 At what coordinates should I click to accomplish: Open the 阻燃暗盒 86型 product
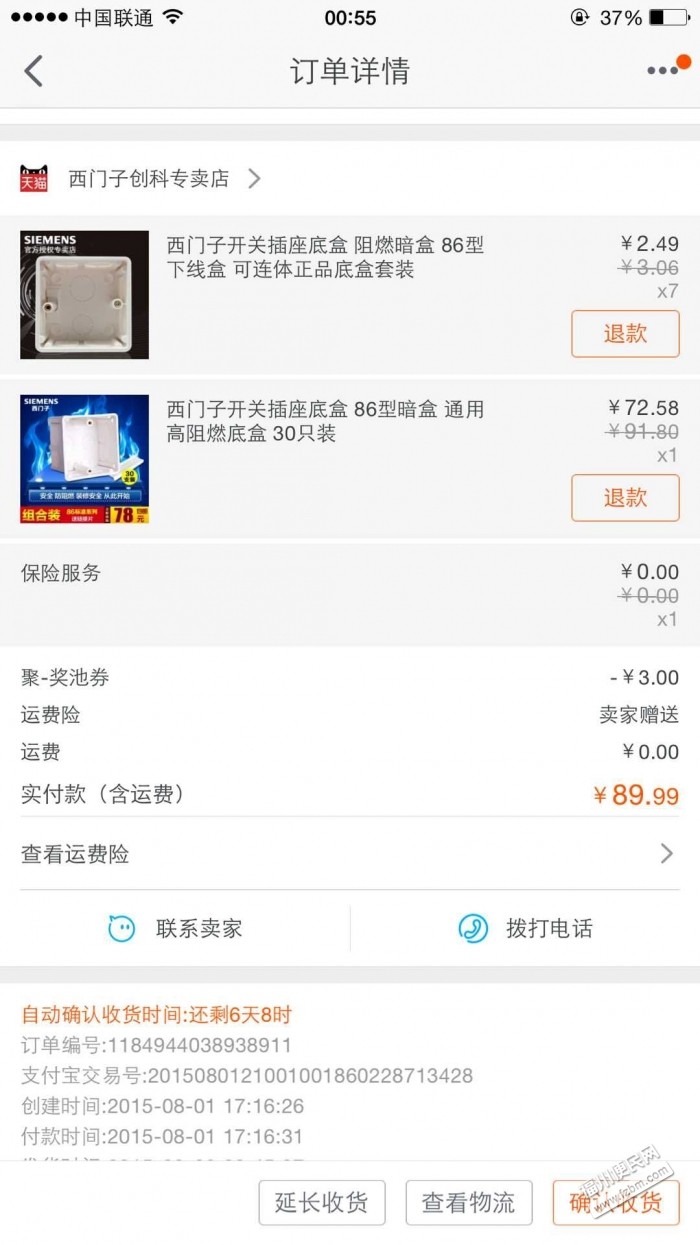click(324, 258)
